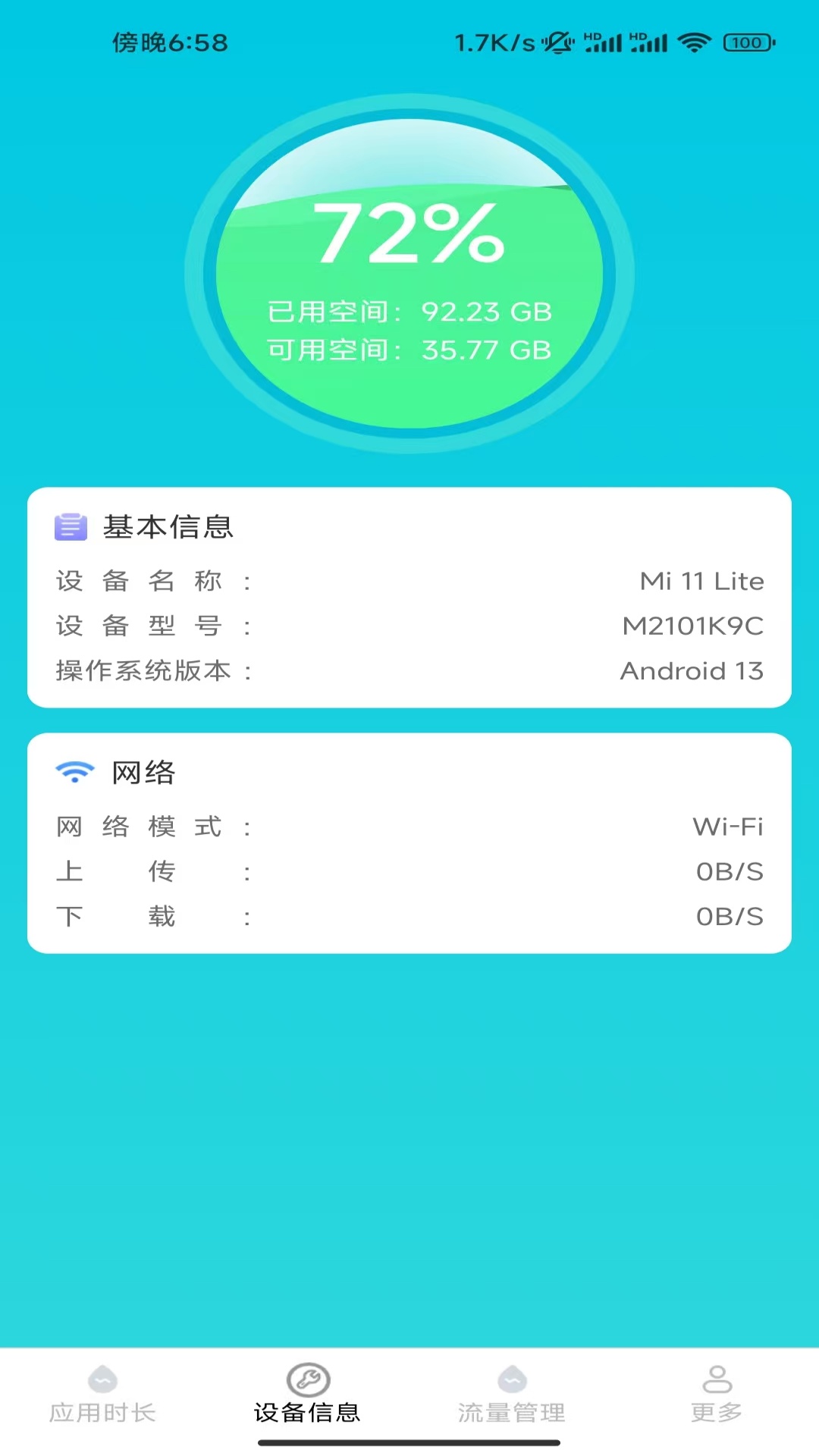Tap the clipboard icon beside 基本信息
This screenshot has height=1456, width=819.
(72, 527)
